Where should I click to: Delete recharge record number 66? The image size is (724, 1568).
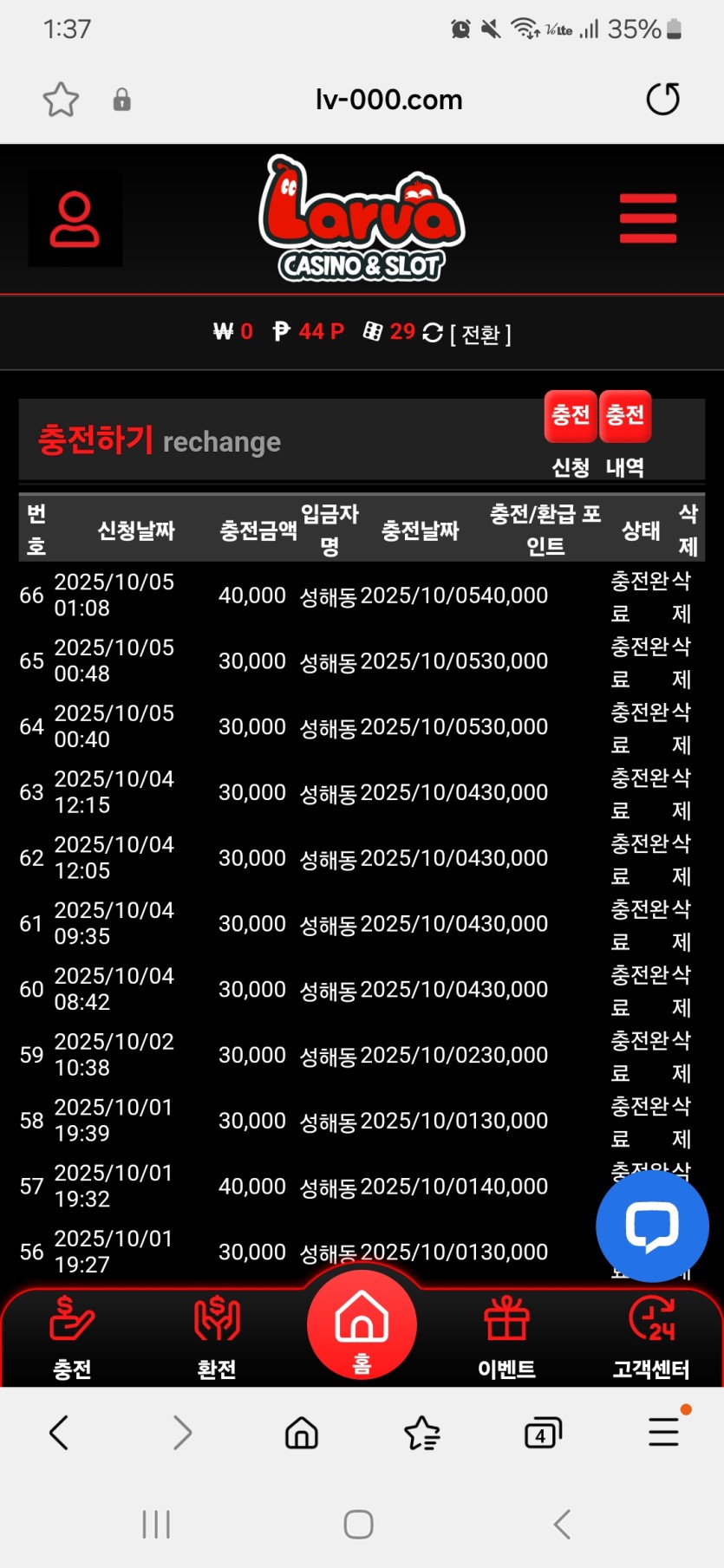coord(682,596)
